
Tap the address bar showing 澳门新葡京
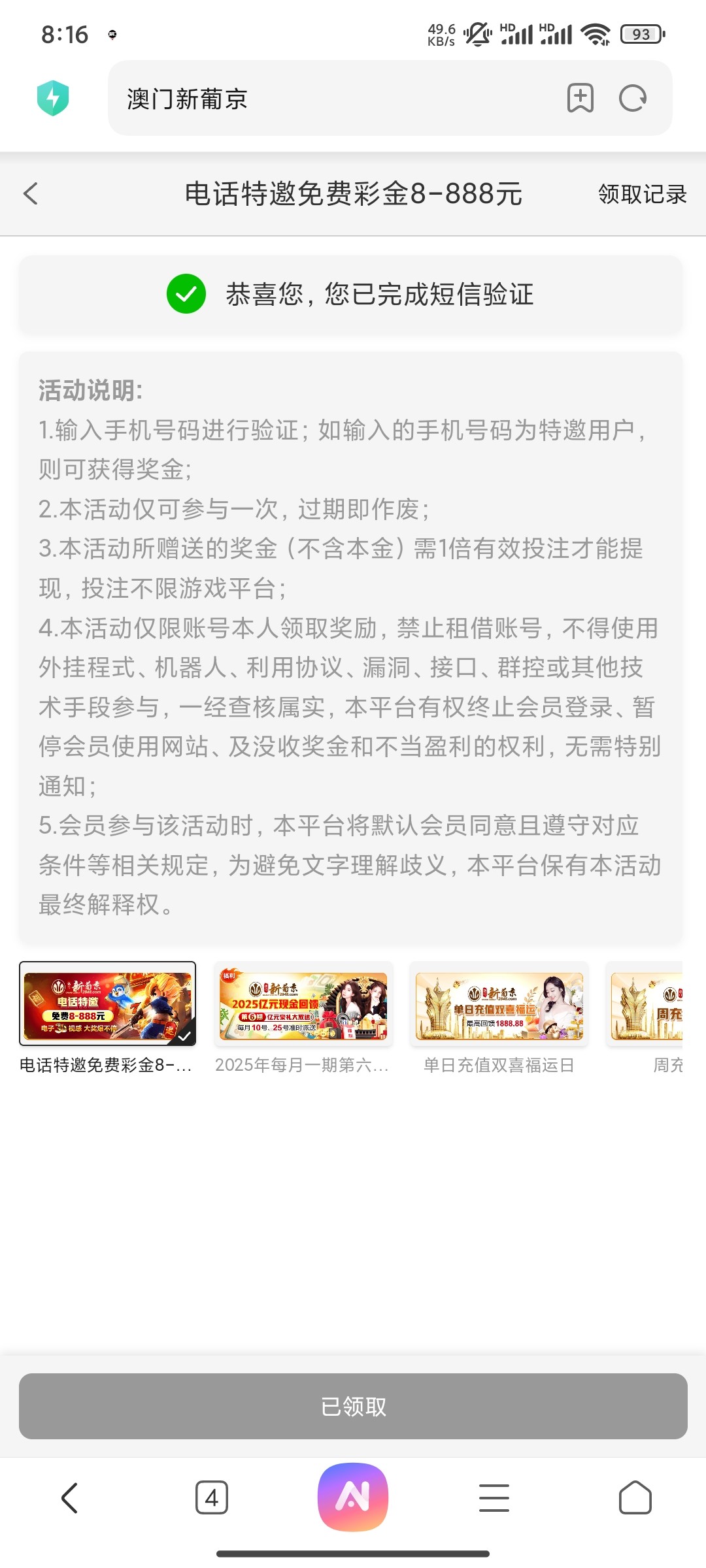pos(327,99)
